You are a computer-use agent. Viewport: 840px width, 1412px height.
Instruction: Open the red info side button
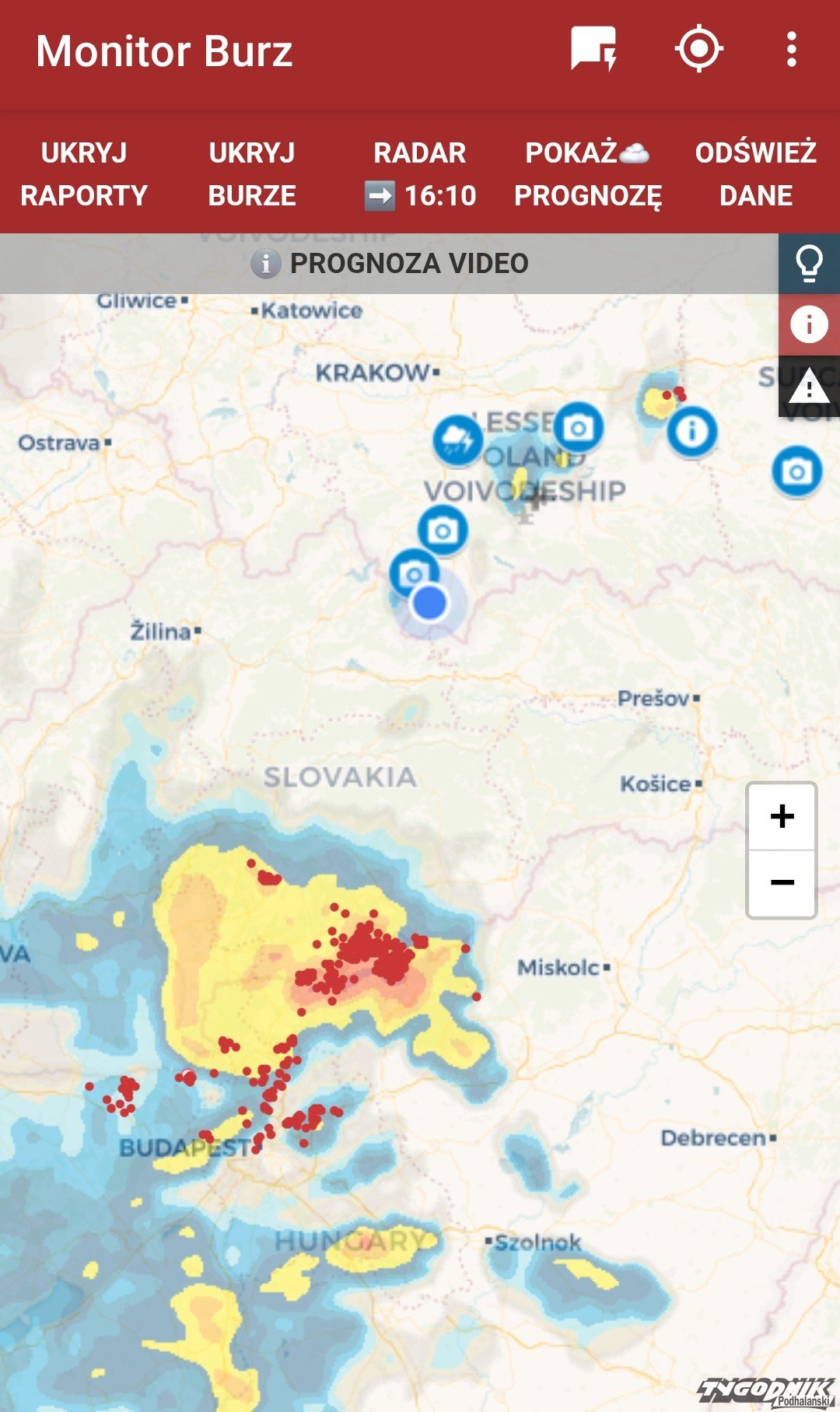(x=809, y=324)
